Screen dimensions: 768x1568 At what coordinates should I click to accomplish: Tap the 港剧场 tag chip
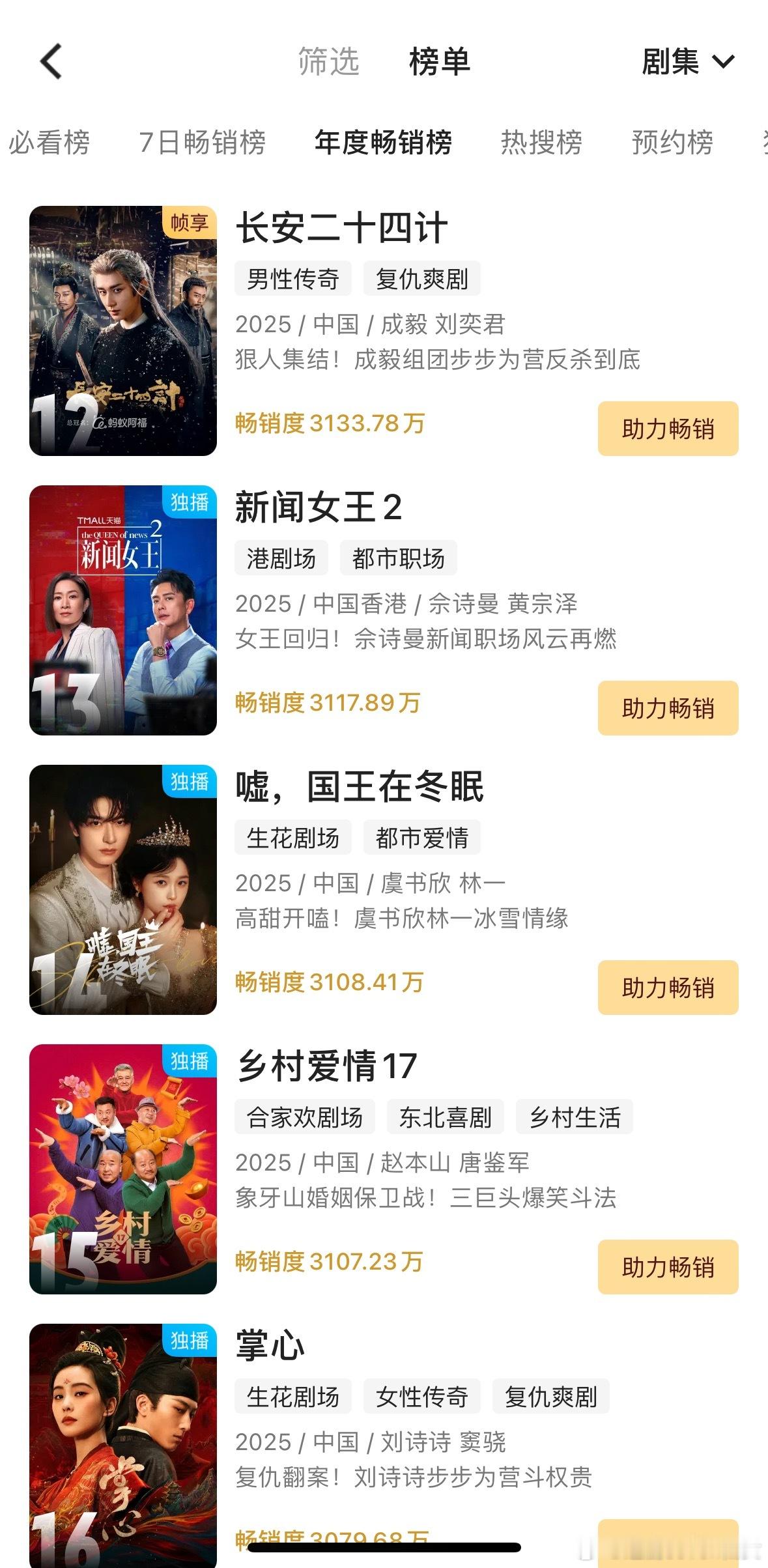pyautogui.click(x=281, y=558)
